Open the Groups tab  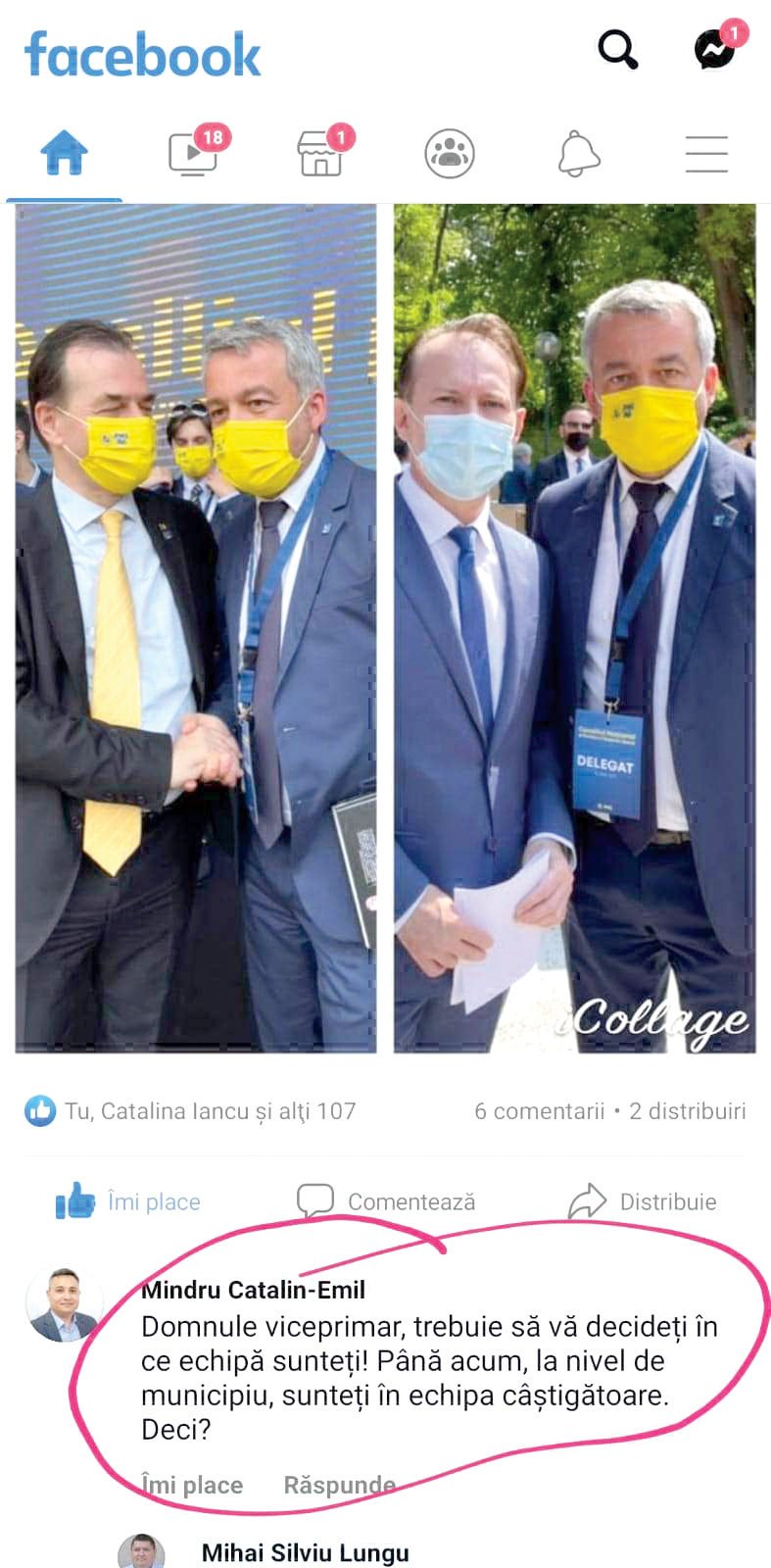[450, 154]
